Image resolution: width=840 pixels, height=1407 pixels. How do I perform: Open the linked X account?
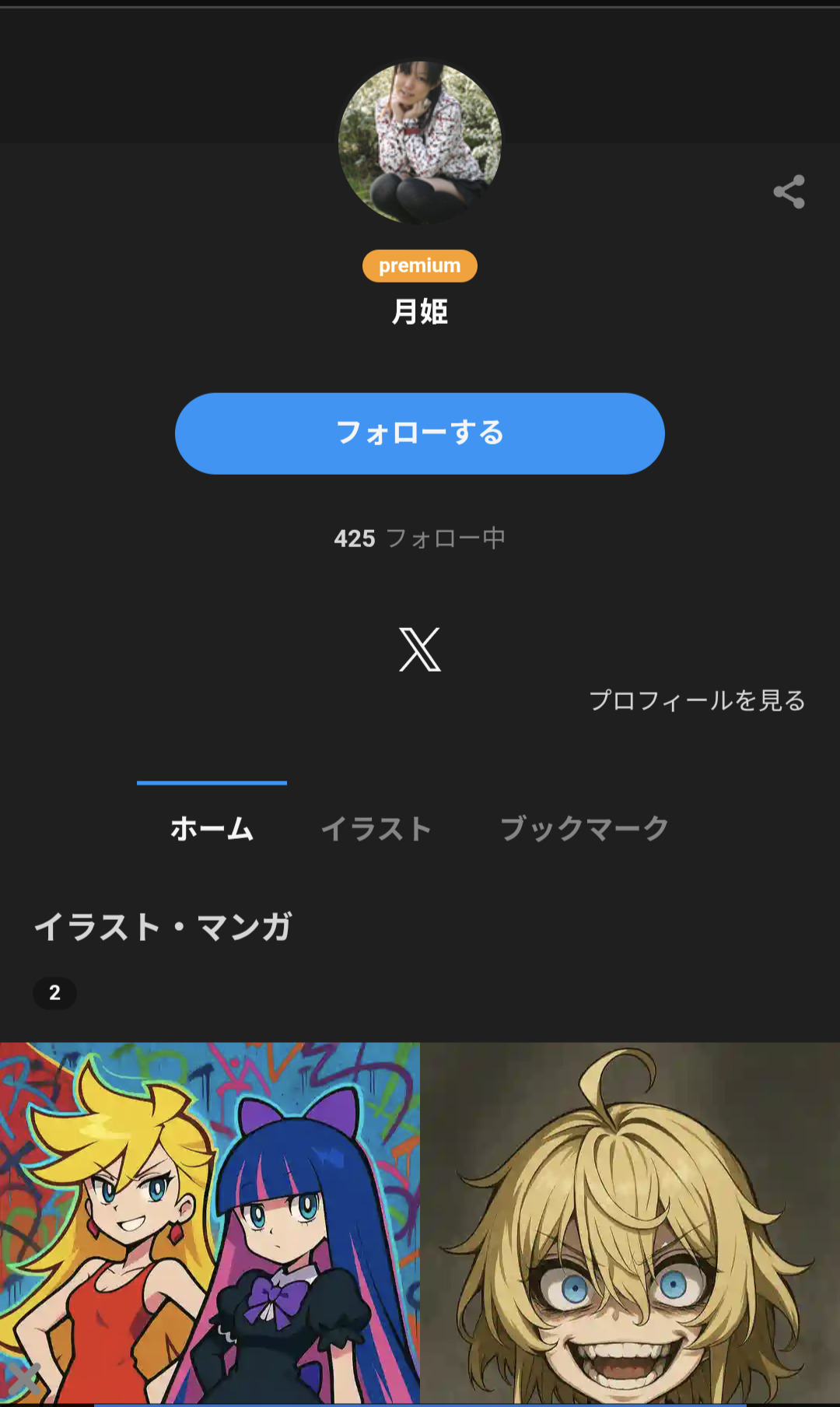click(420, 650)
